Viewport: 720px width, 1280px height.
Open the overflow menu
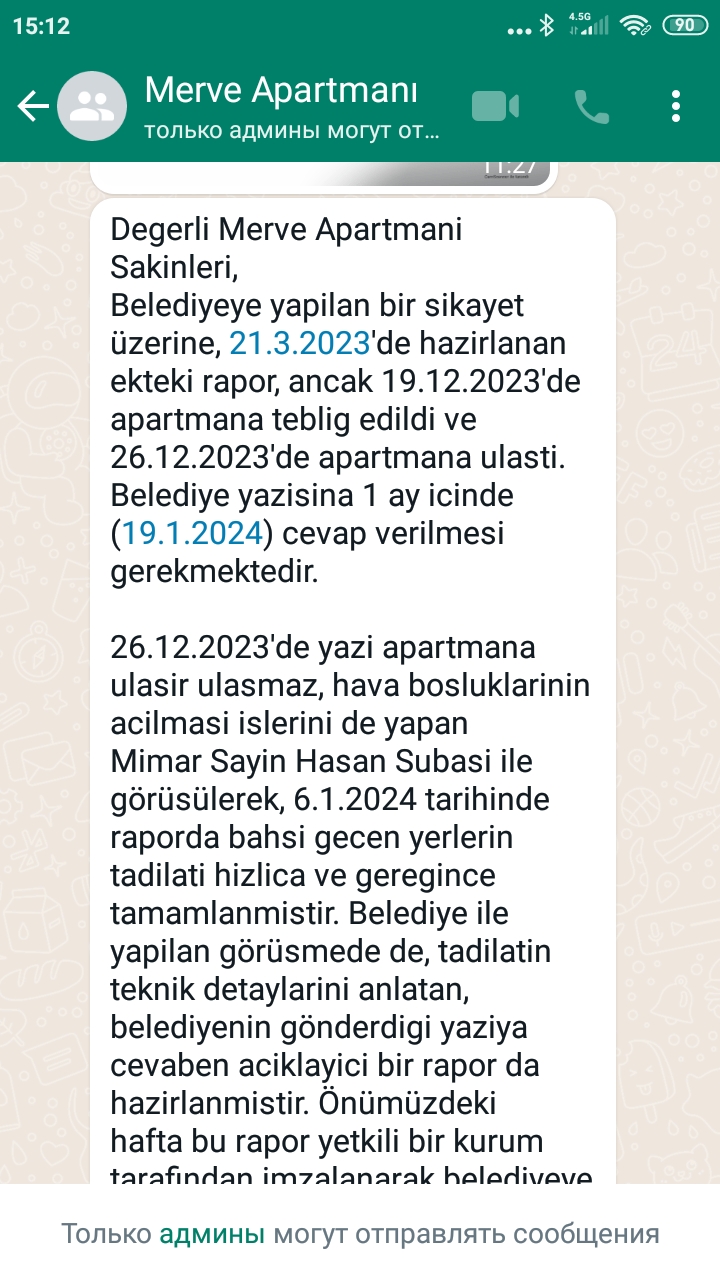[677, 106]
